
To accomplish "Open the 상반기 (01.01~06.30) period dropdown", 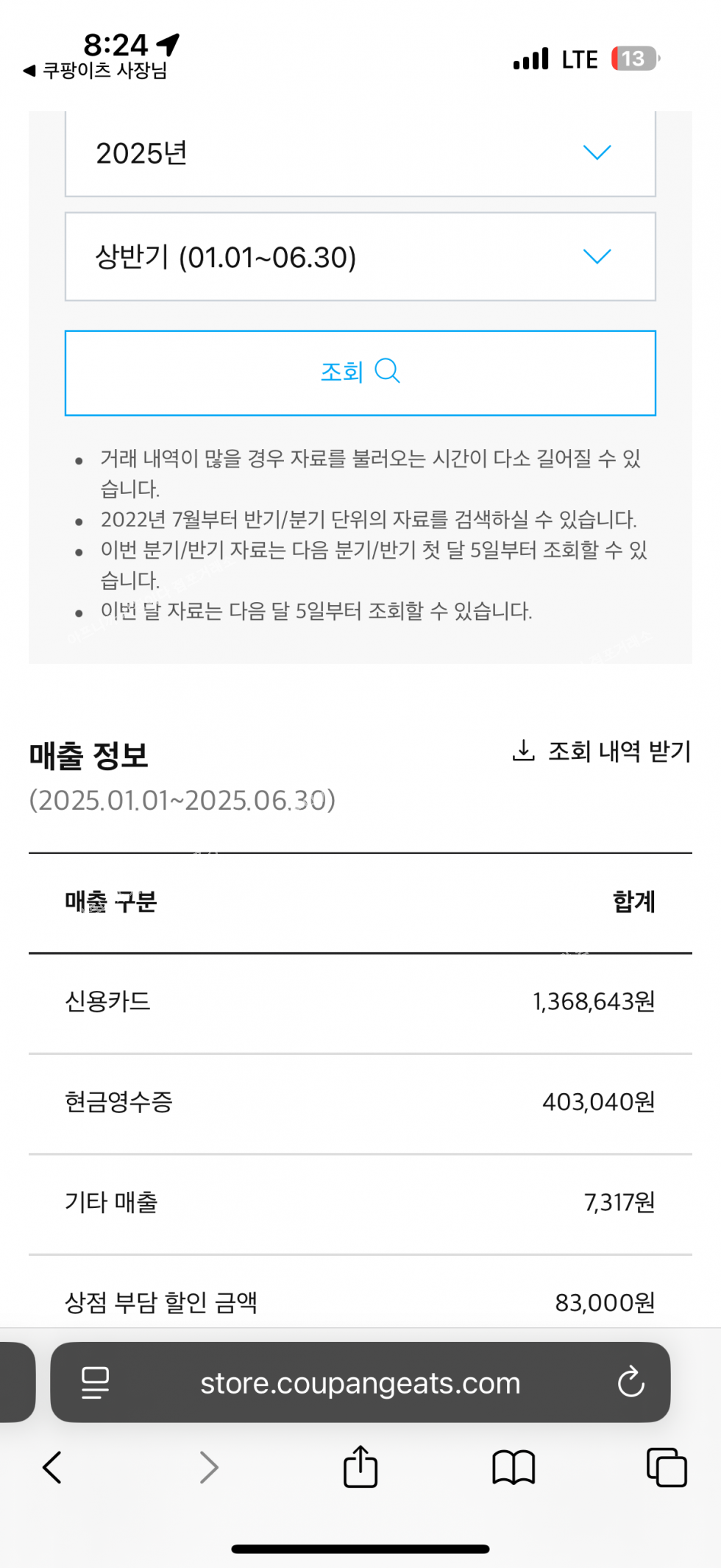I will tap(360, 257).
